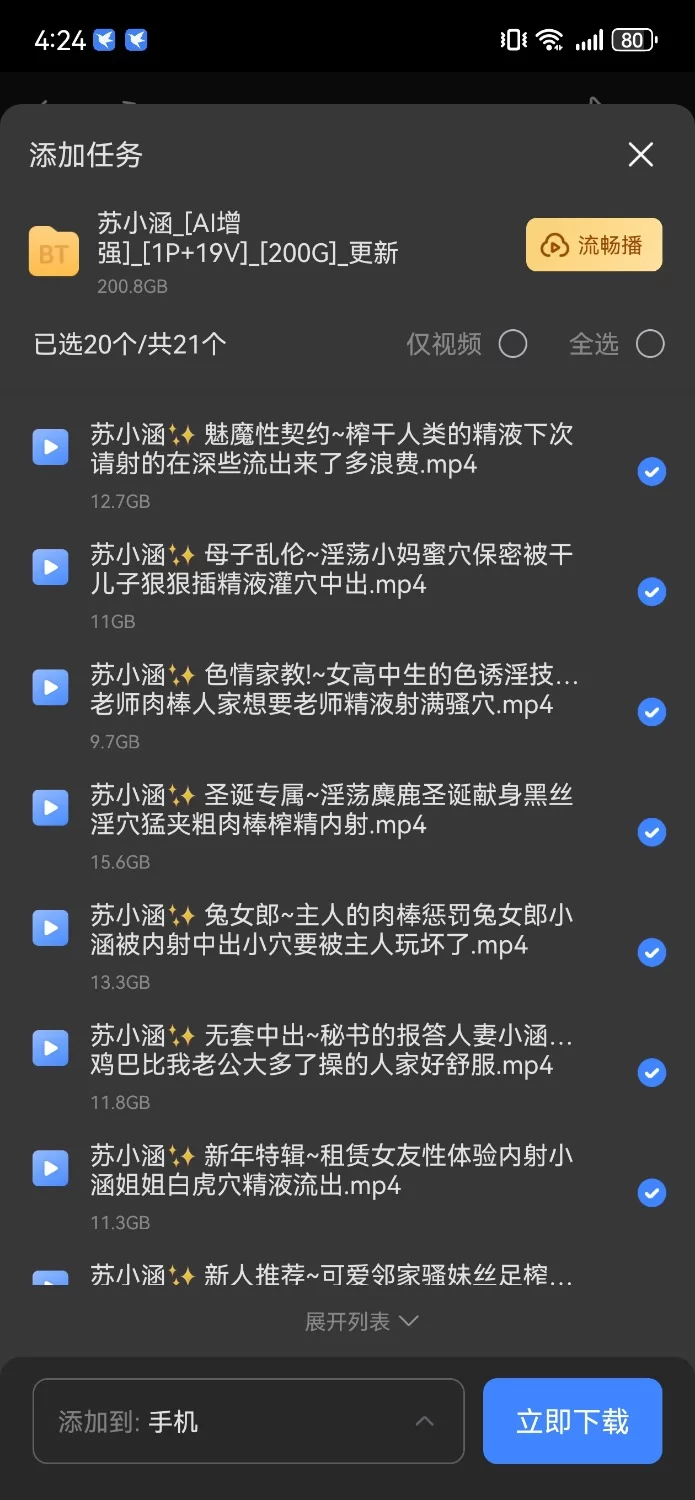Screen dimensions: 695x1500
Task: Start download with 立即下载
Action: (572, 1421)
